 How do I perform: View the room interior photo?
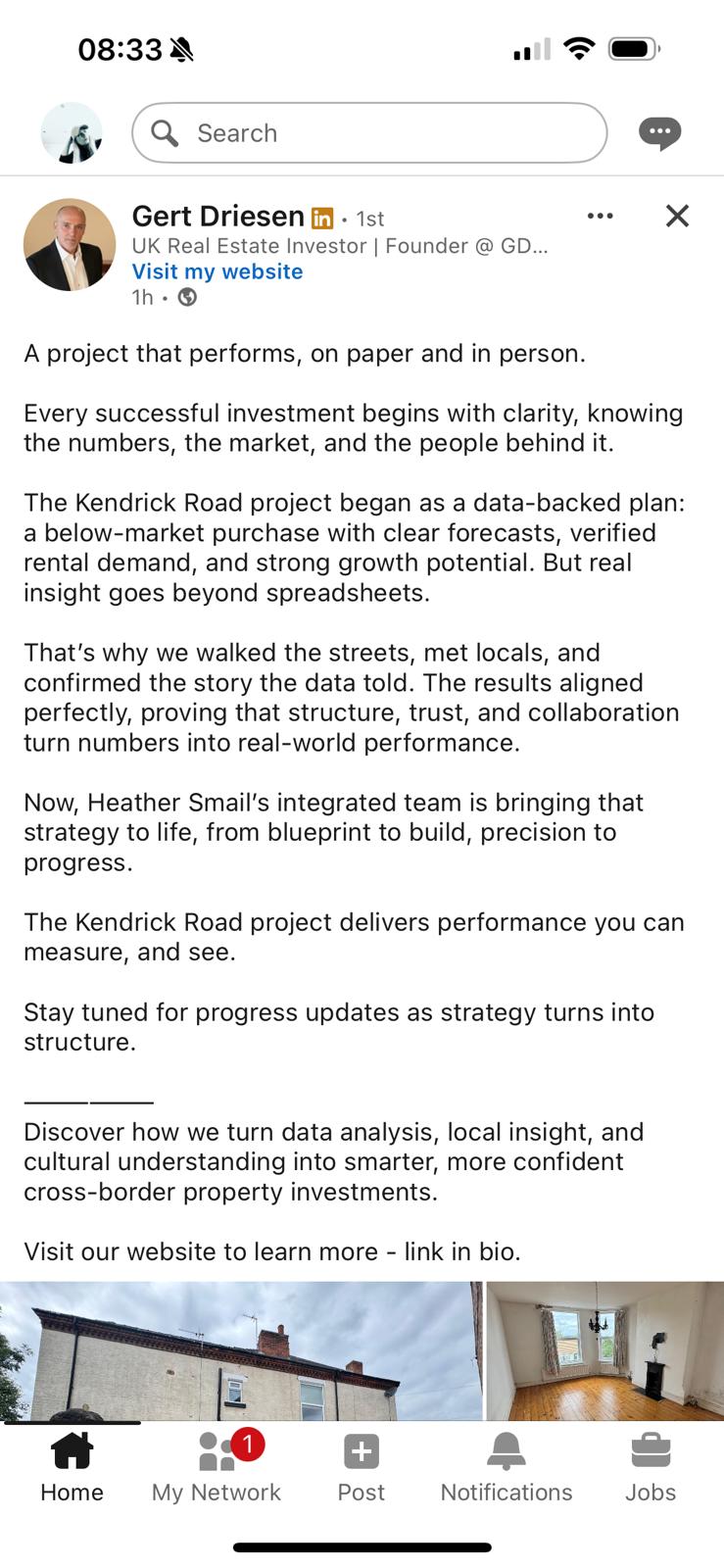click(x=604, y=1350)
